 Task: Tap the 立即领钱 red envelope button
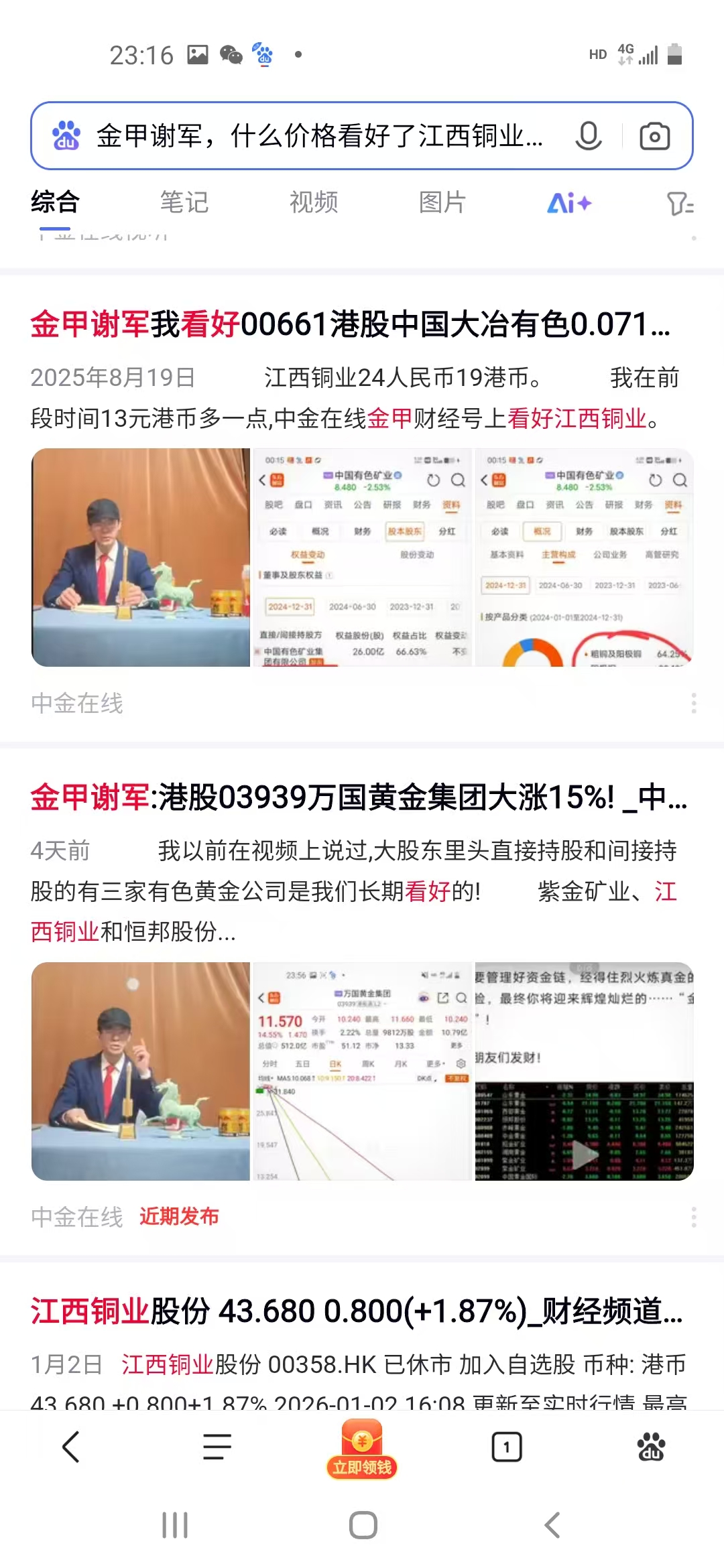(x=362, y=1451)
